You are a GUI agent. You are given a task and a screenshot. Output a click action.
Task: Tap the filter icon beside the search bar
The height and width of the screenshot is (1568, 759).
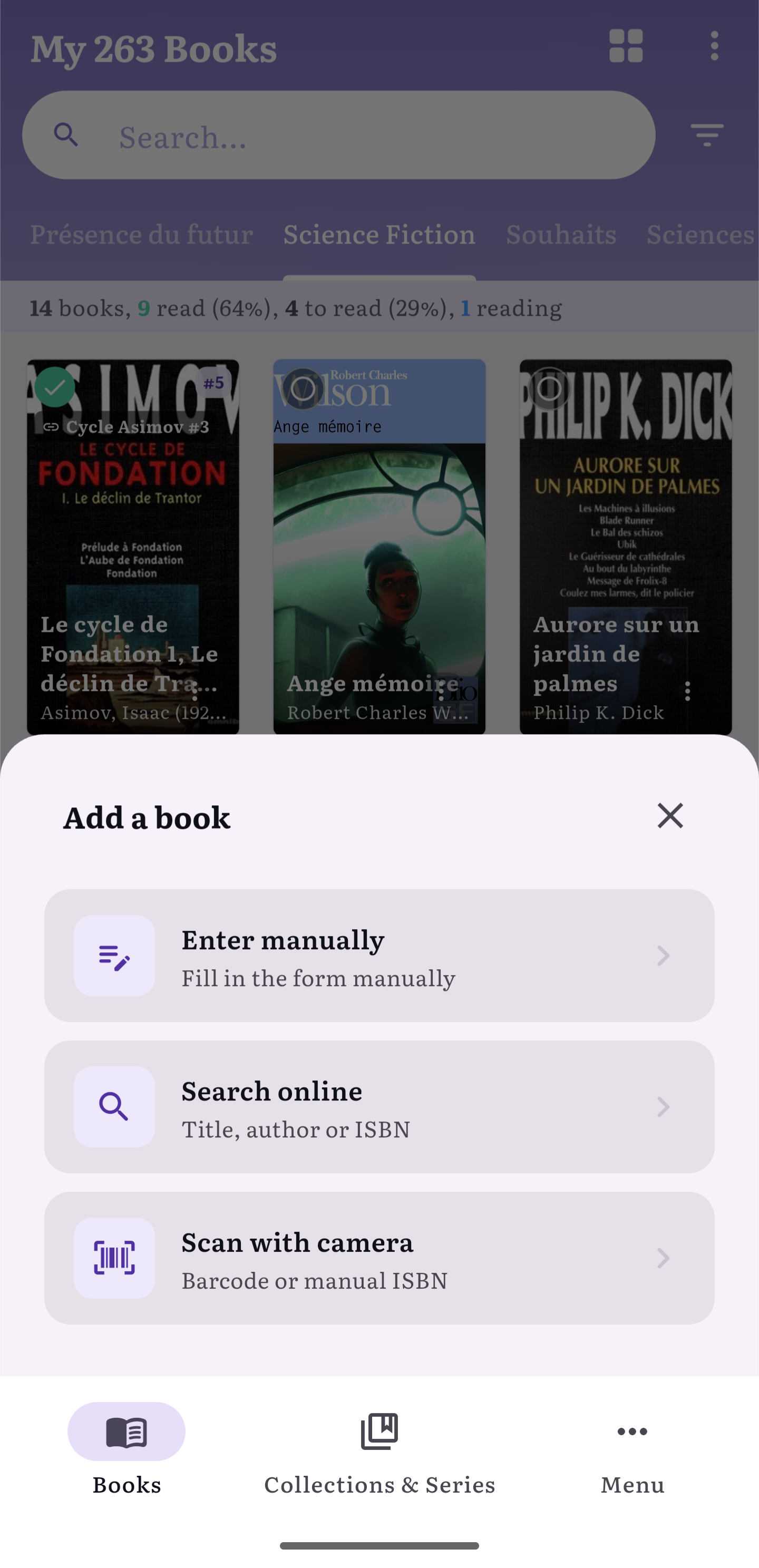point(706,134)
